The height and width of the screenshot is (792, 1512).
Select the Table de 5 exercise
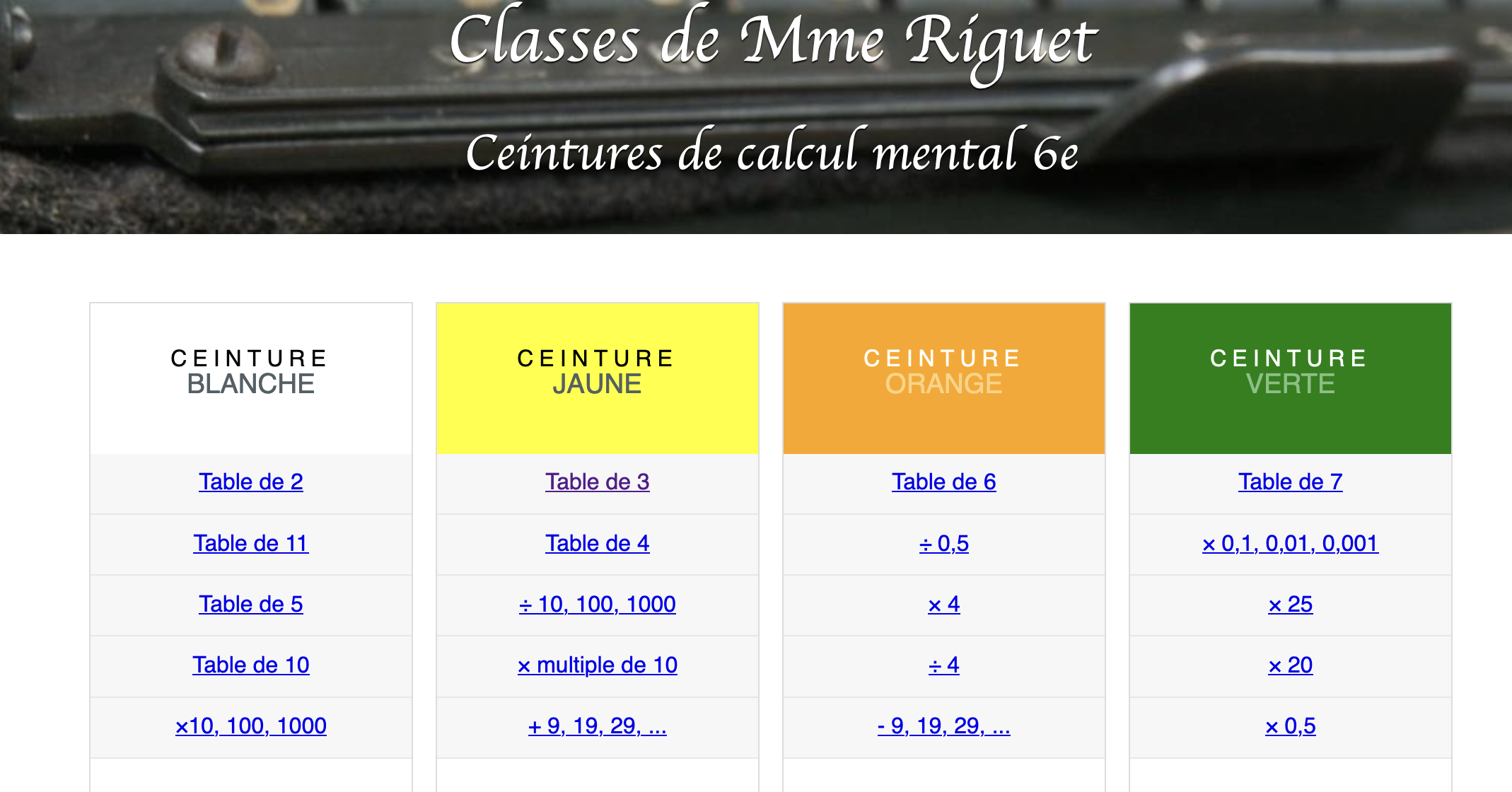(251, 604)
